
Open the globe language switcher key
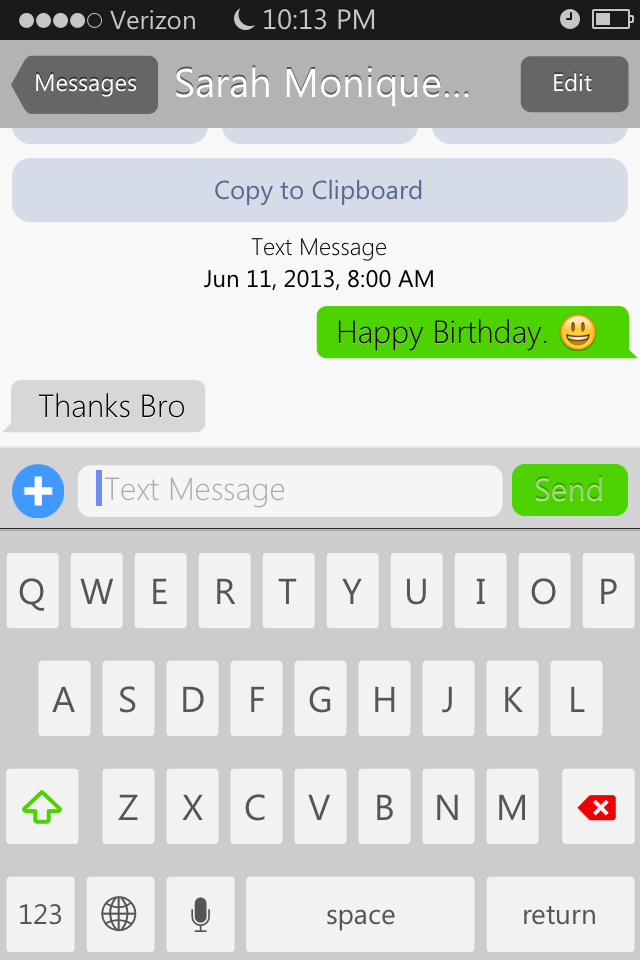tap(120, 914)
